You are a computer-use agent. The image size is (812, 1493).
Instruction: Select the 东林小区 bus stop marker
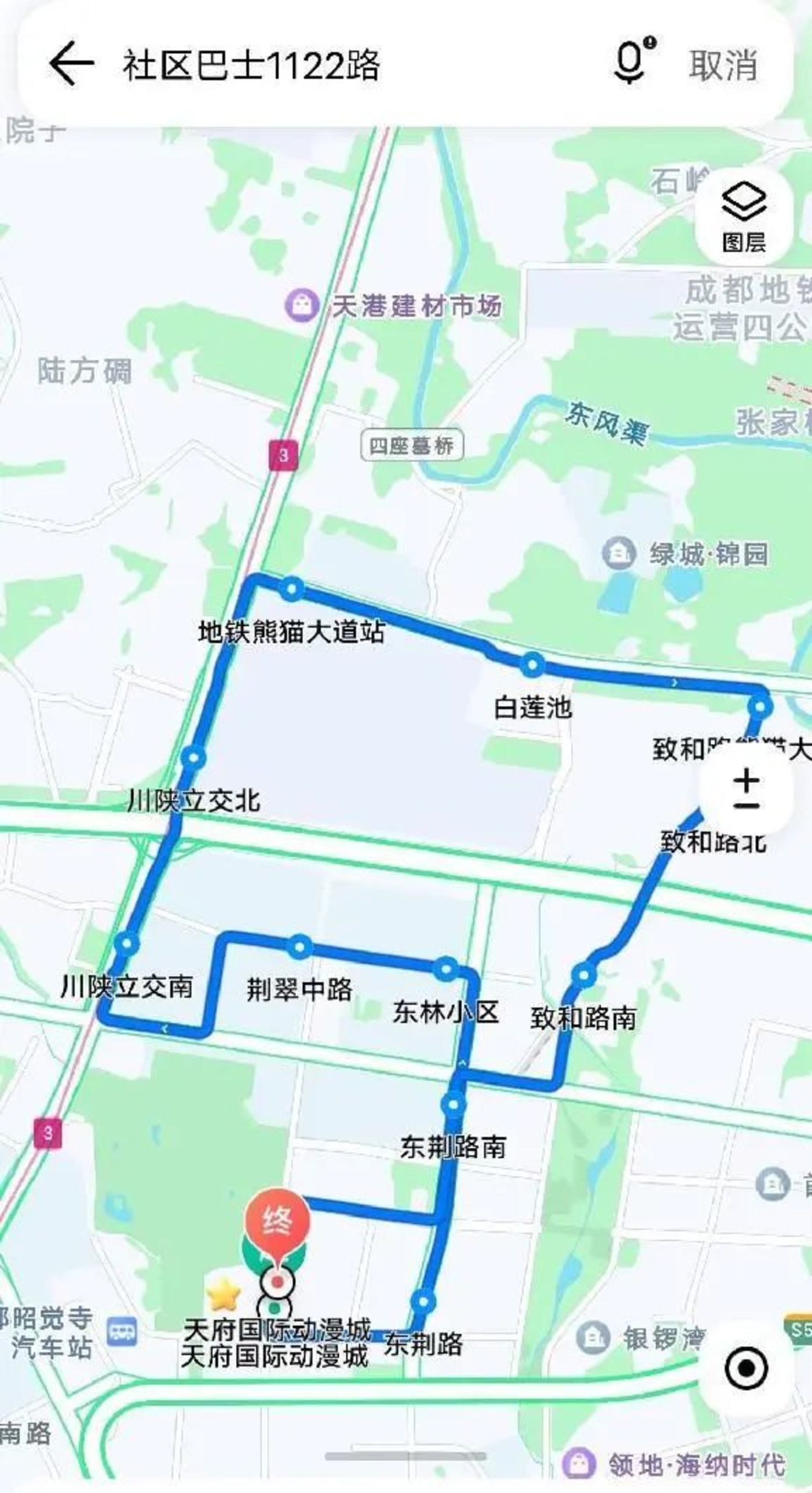point(445,969)
